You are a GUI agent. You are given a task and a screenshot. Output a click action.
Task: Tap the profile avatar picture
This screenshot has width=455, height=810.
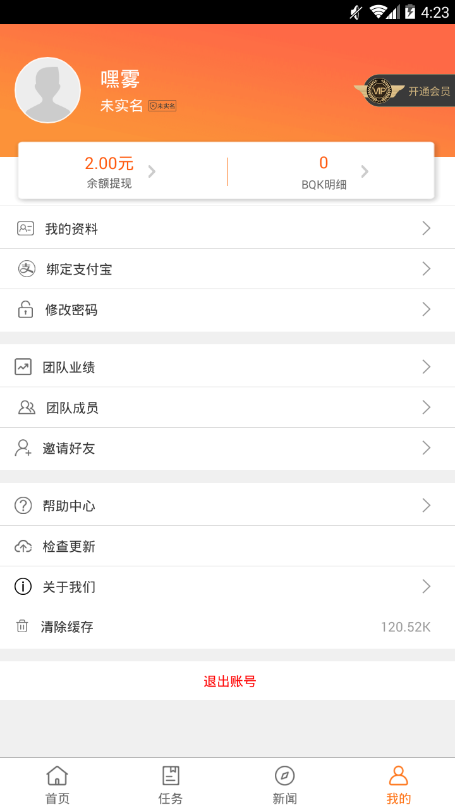[x=48, y=90]
